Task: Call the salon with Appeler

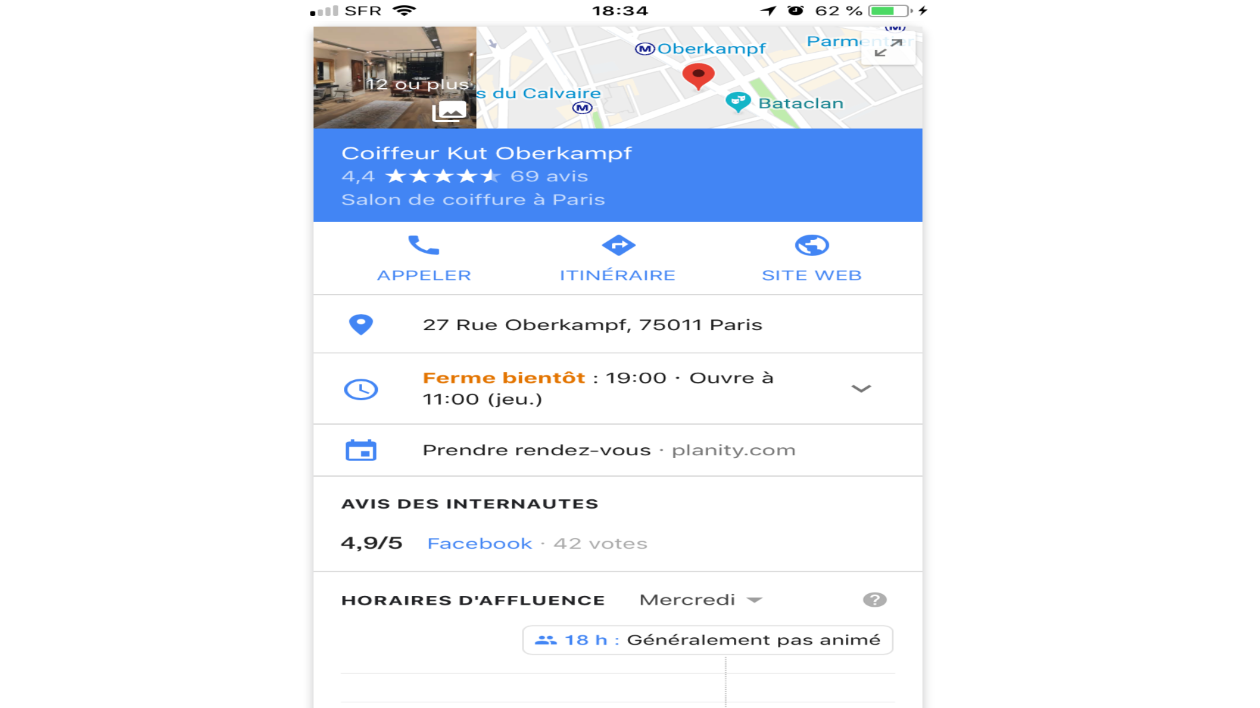Action: [x=423, y=258]
